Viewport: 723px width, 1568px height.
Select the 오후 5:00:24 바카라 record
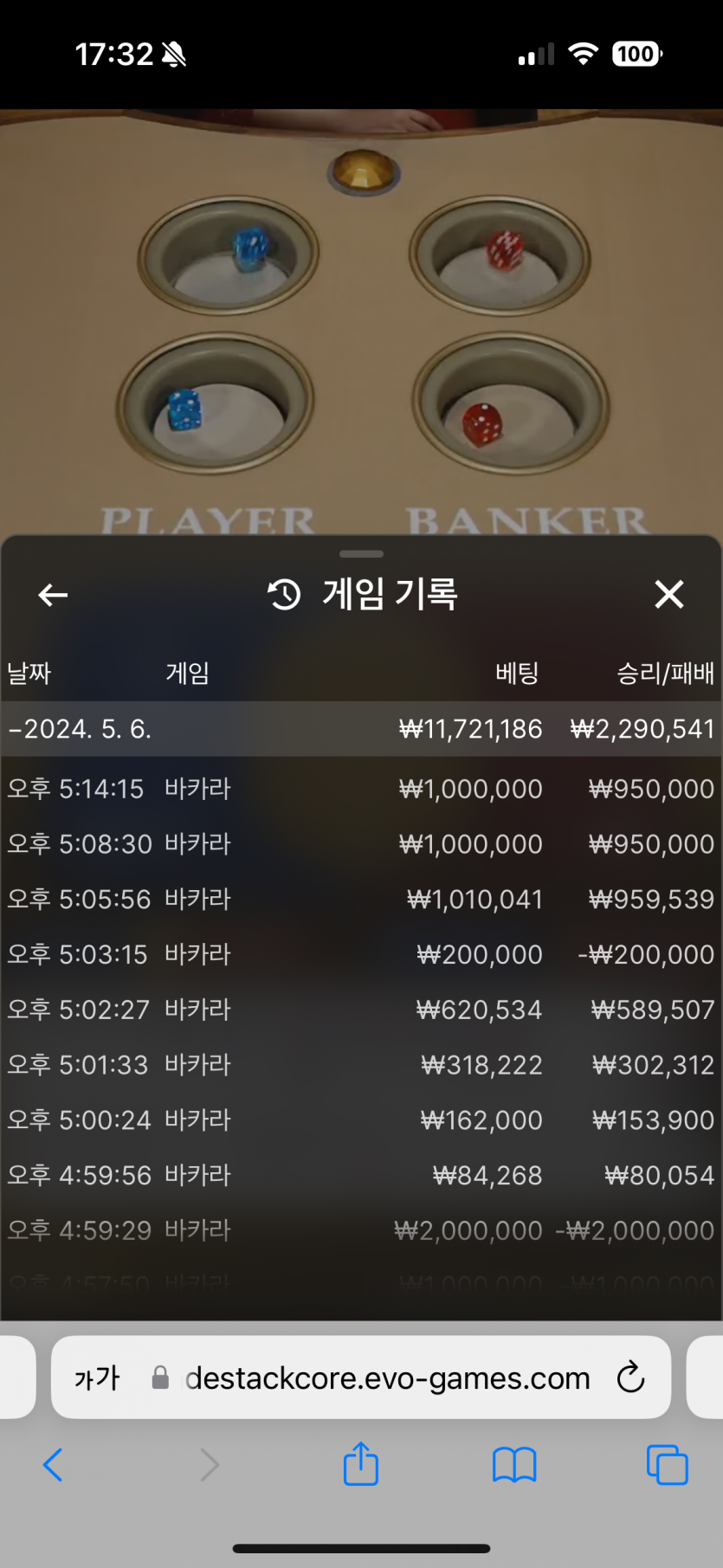[360, 1120]
